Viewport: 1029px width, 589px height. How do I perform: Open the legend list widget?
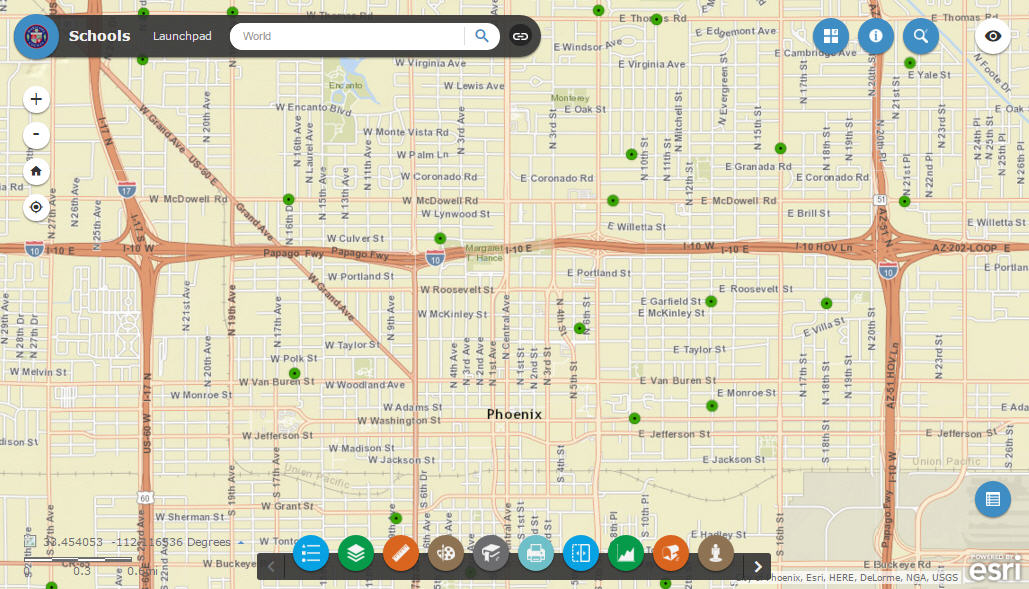tap(310, 552)
